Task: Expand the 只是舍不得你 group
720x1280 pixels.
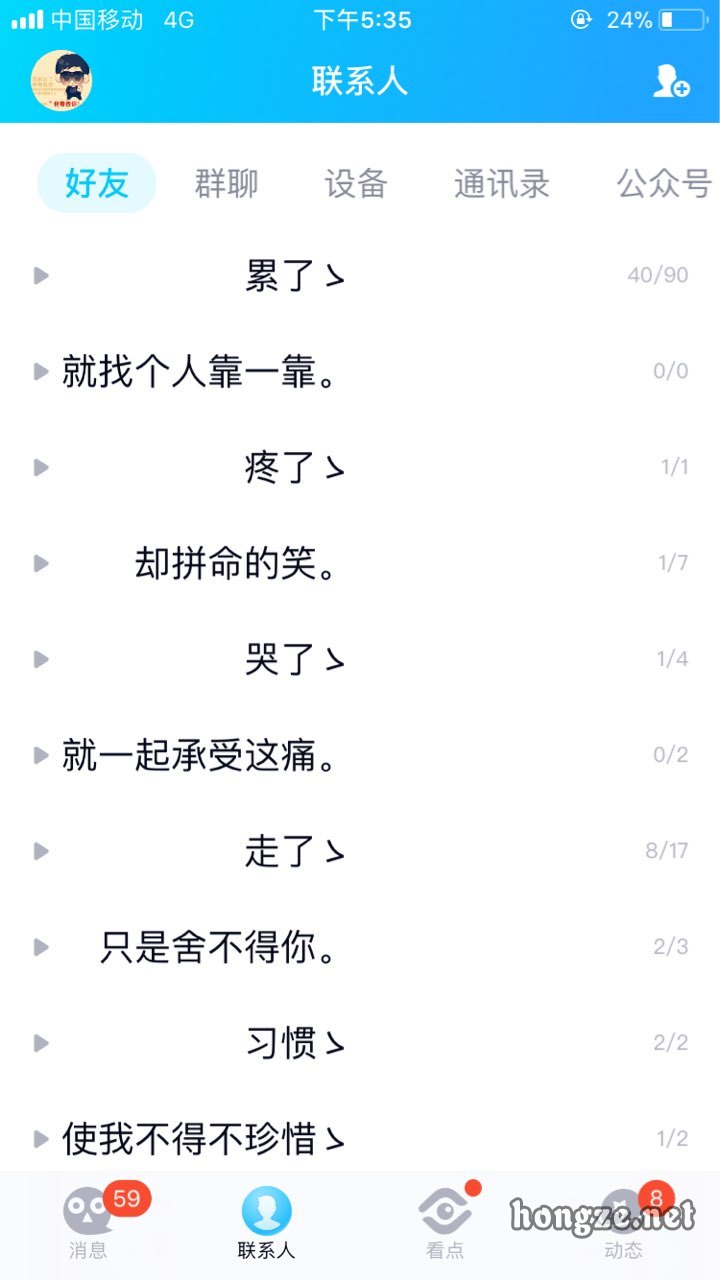Action: click(360, 947)
